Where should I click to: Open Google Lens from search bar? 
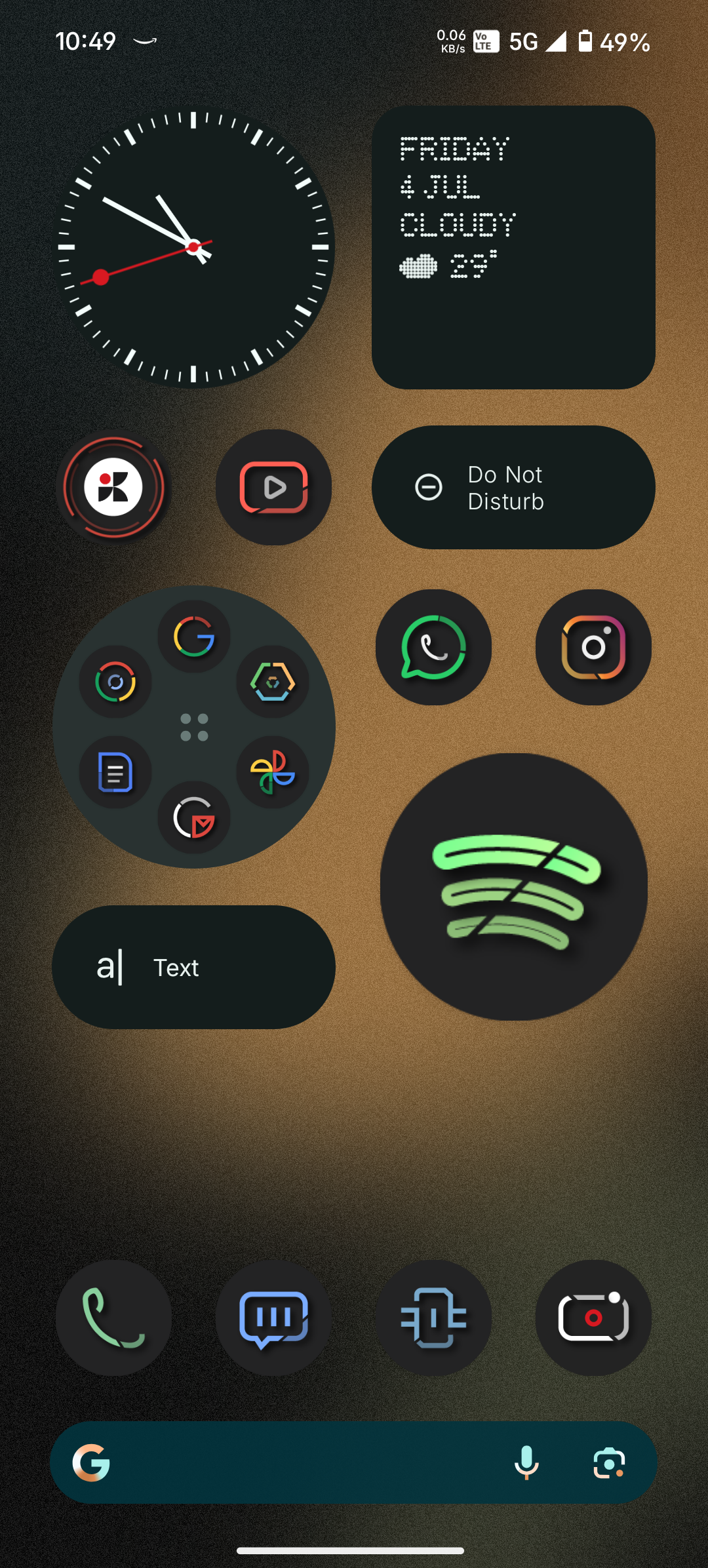click(609, 1462)
